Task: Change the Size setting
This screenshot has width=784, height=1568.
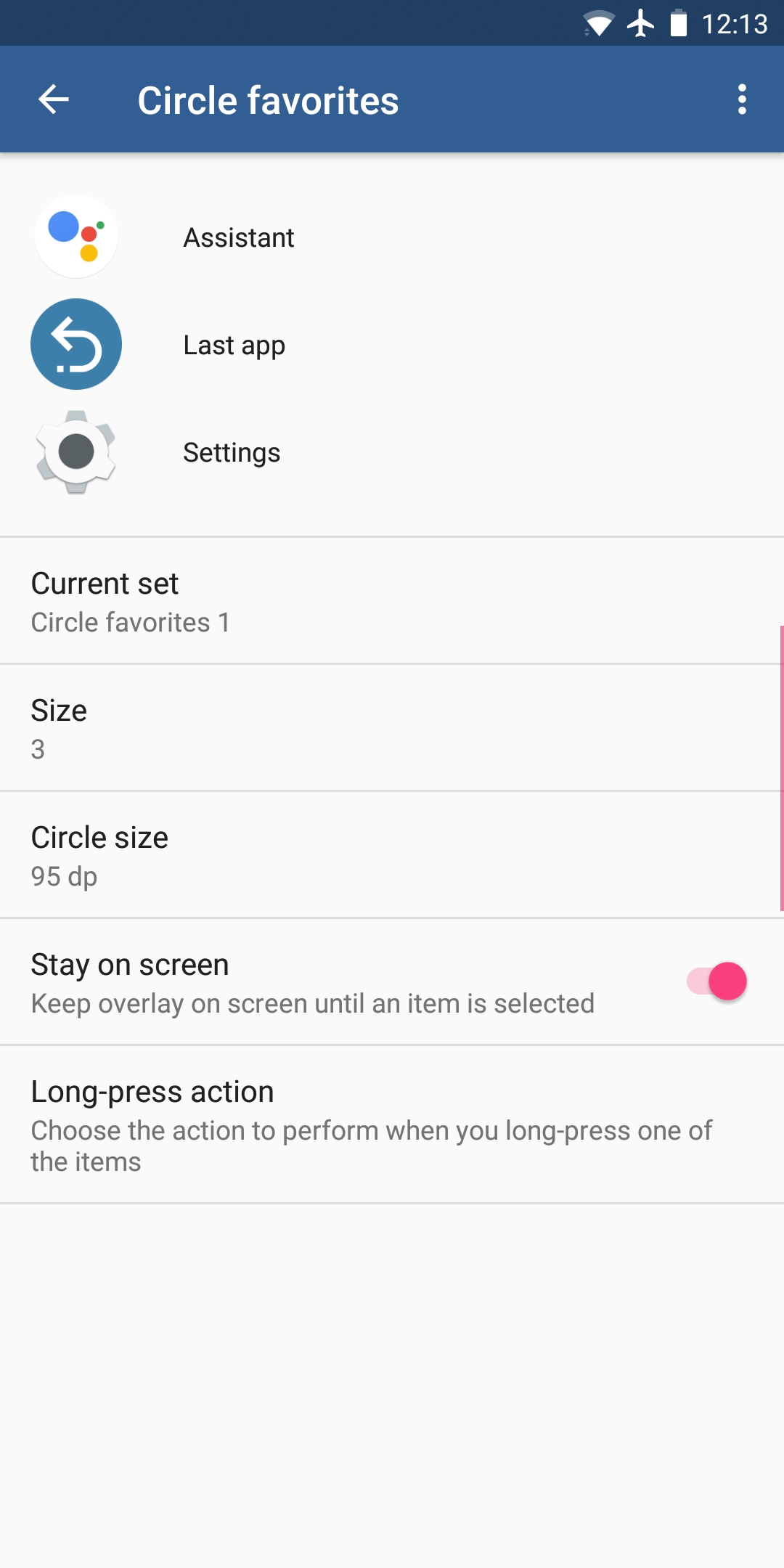Action: pos(392,728)
